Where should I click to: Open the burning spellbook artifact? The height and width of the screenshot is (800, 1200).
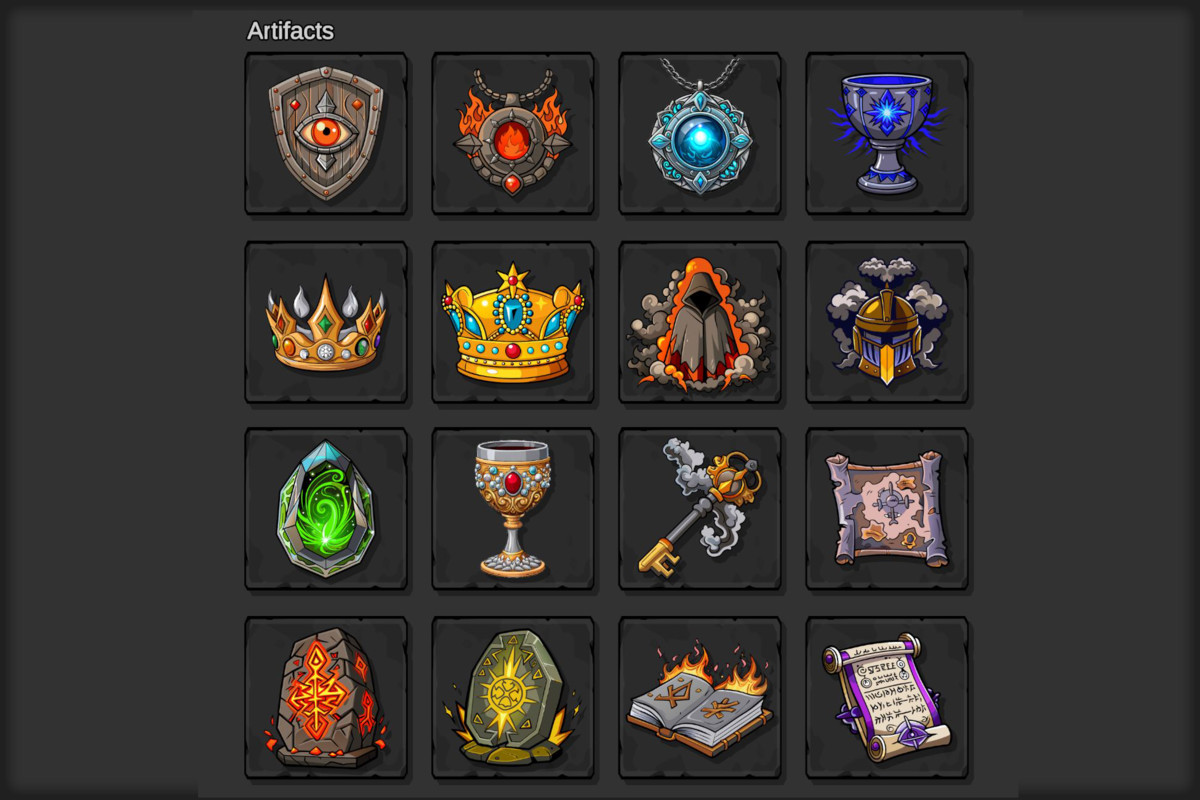tap(700, 697)
